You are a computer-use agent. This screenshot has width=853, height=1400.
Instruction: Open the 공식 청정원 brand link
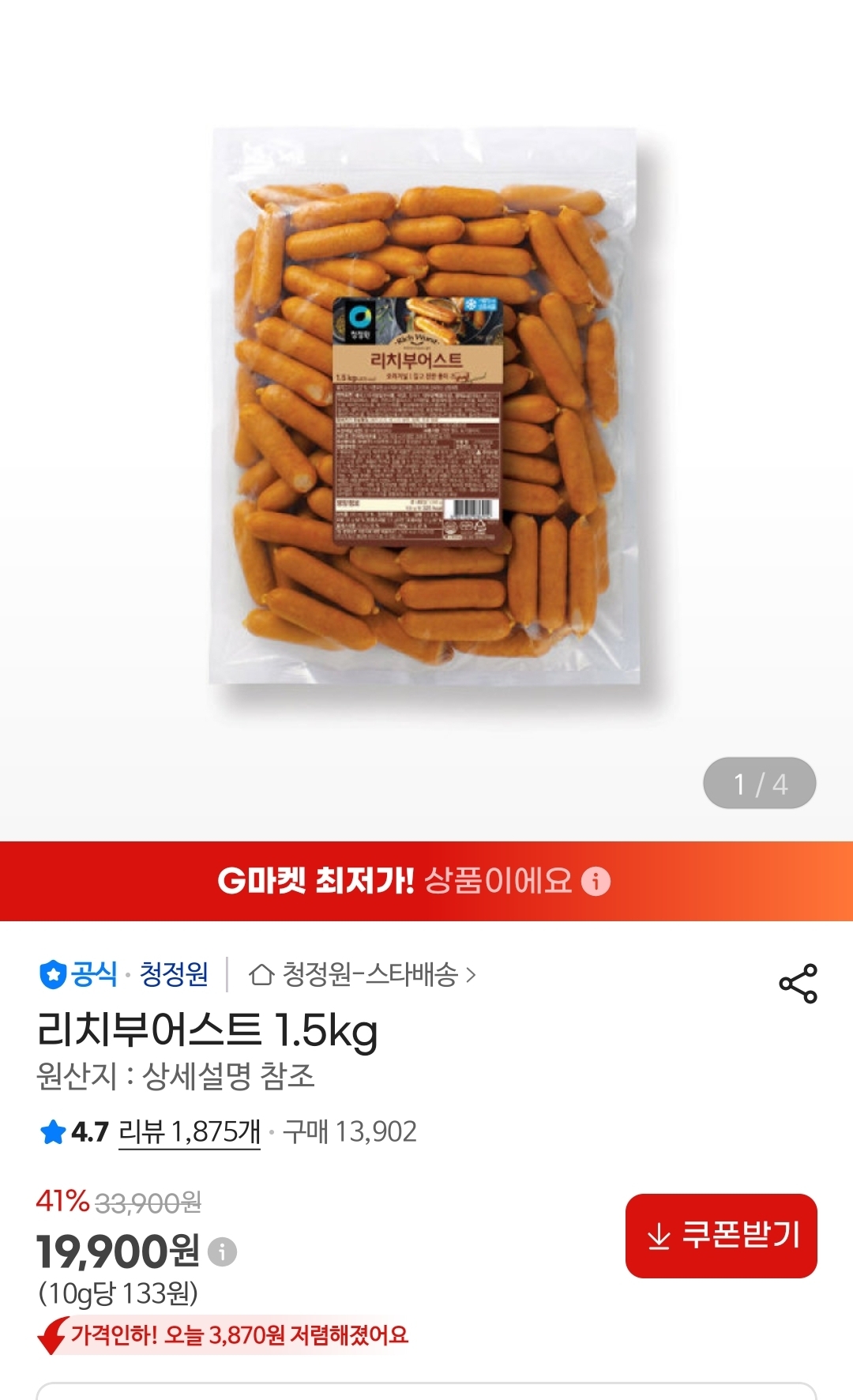click(124, 974)
